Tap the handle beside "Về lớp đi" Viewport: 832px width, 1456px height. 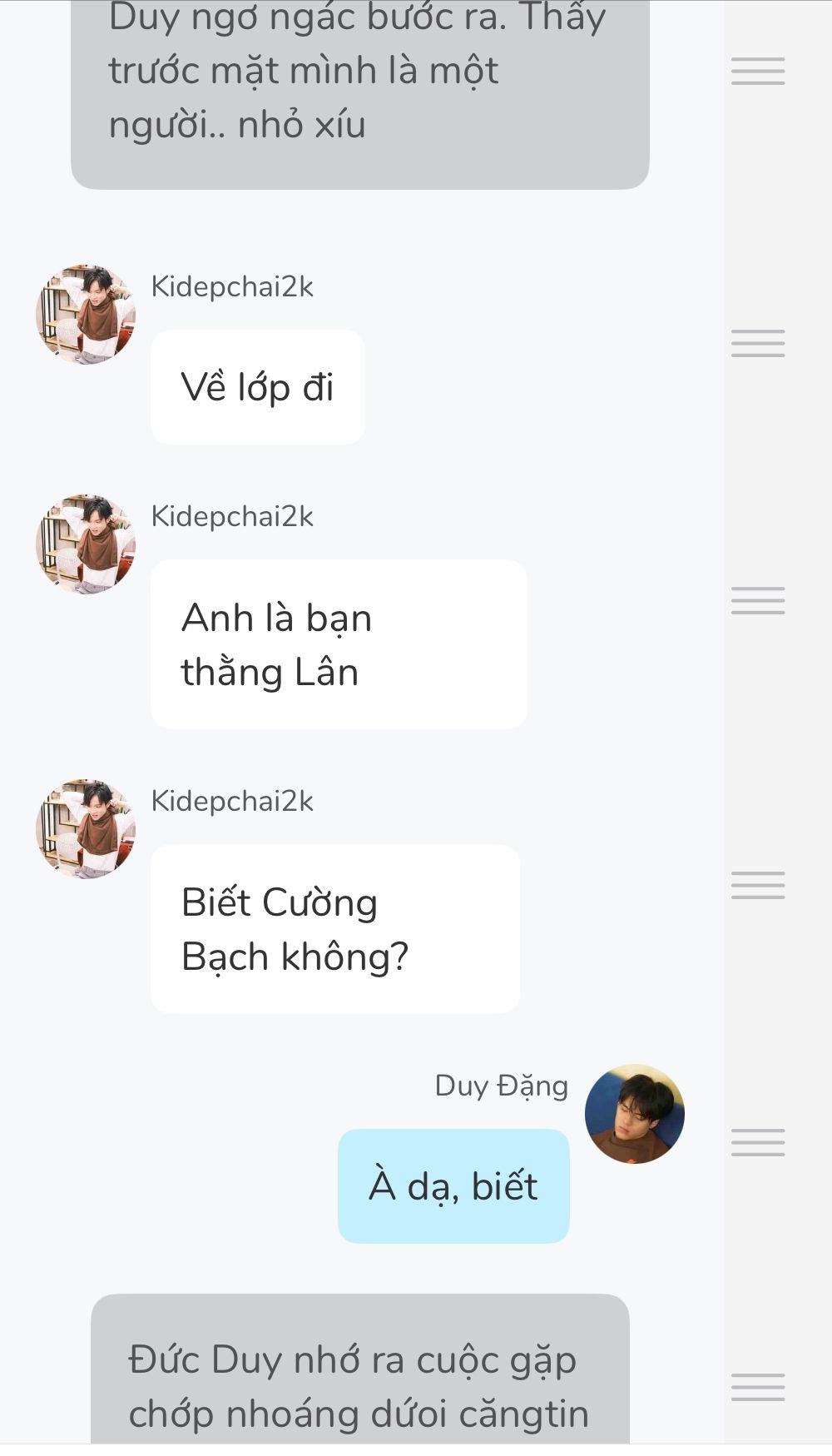coord(758,343)
